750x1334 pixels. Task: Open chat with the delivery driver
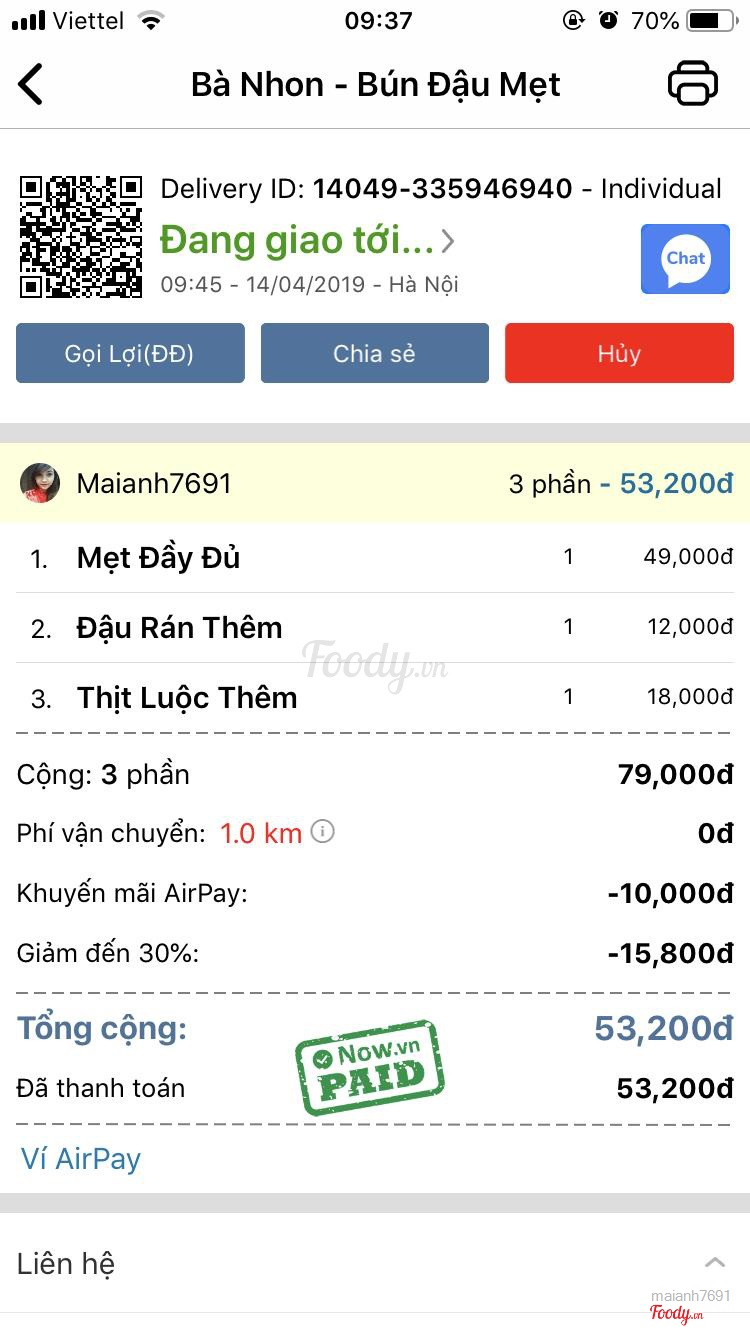(x=685, y=259)
